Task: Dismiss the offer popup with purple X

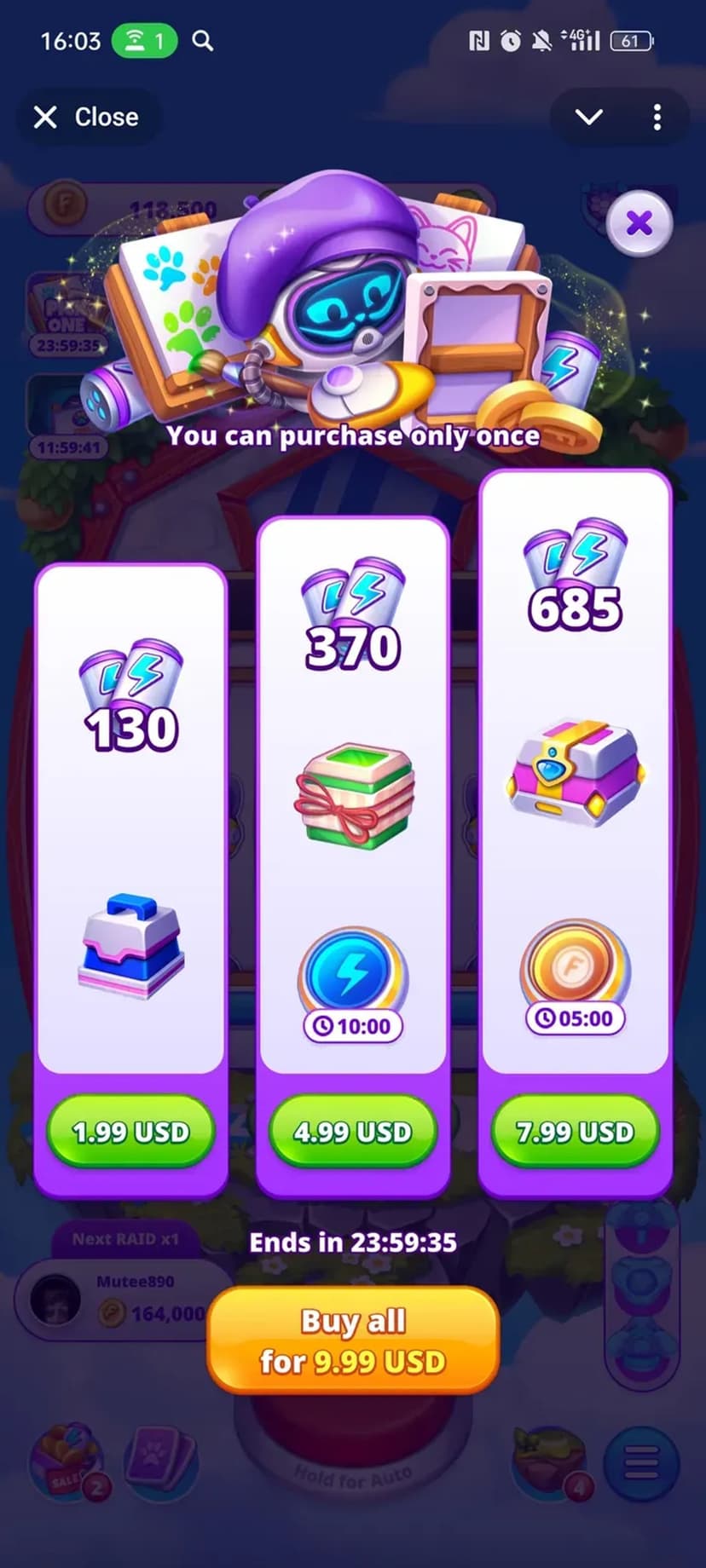Action: 639,224
